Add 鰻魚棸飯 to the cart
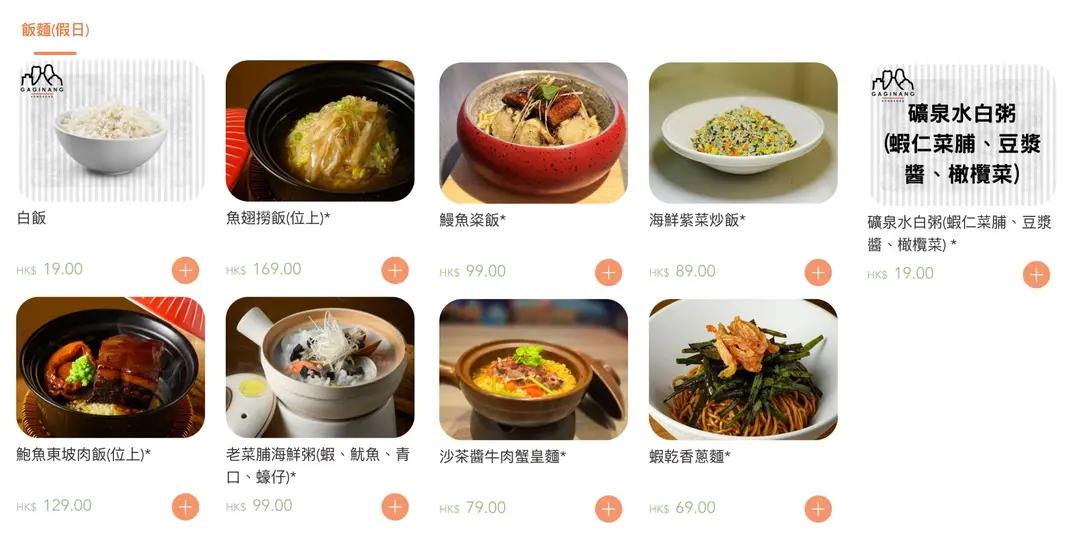This screenshot has width=1080, height=554. coord(608,272)
